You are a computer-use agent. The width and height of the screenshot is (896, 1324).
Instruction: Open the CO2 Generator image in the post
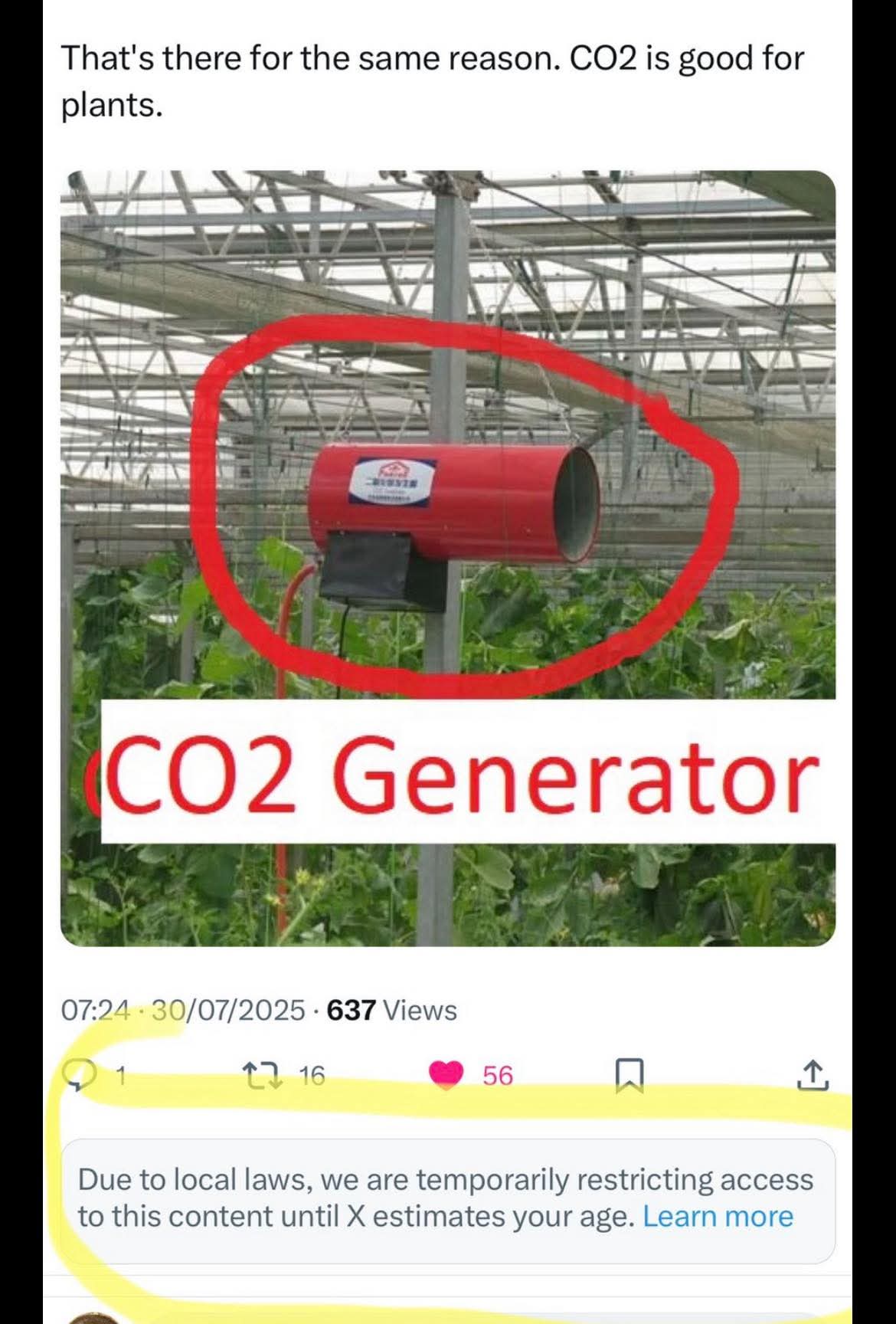point(448,558)
